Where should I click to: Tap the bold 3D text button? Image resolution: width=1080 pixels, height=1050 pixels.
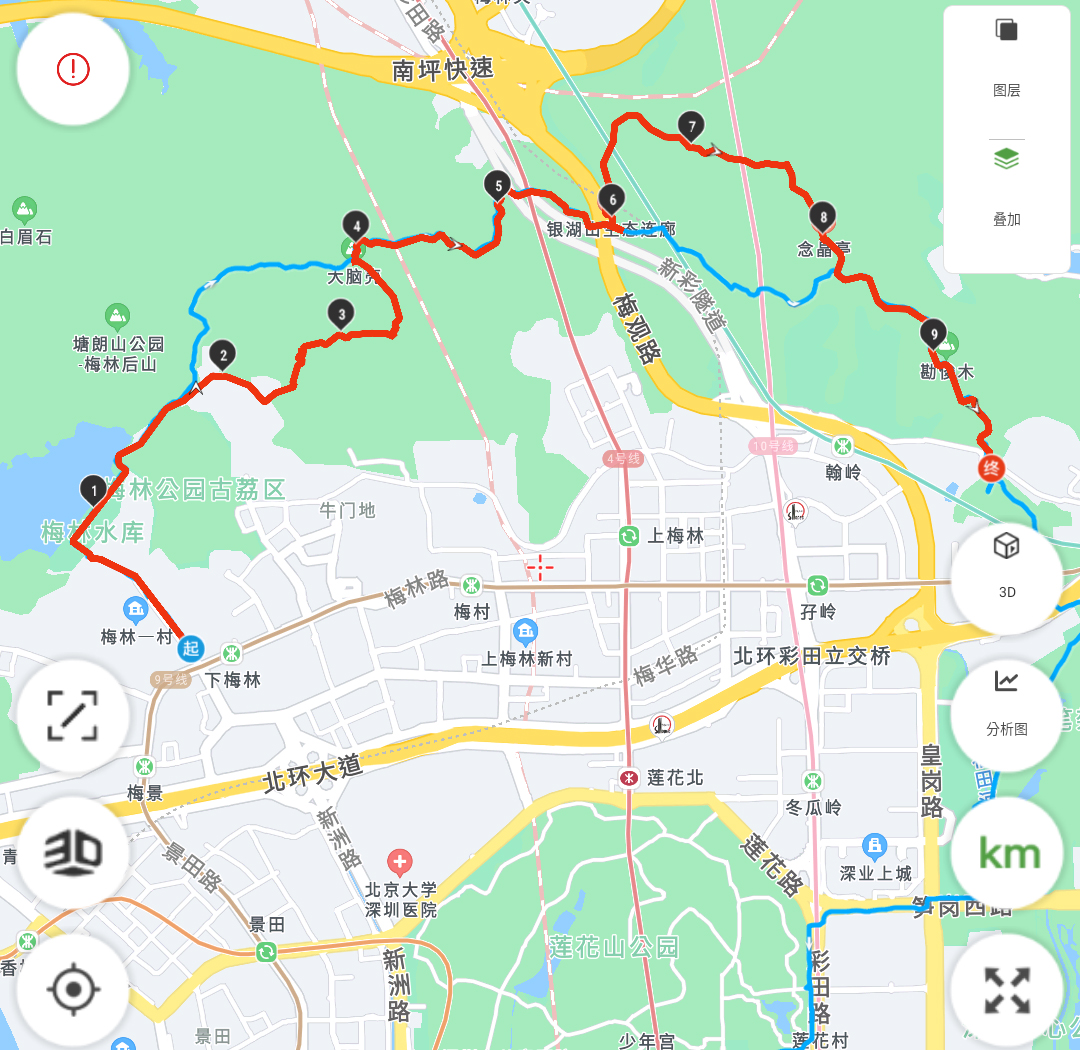tap(73, 853)
